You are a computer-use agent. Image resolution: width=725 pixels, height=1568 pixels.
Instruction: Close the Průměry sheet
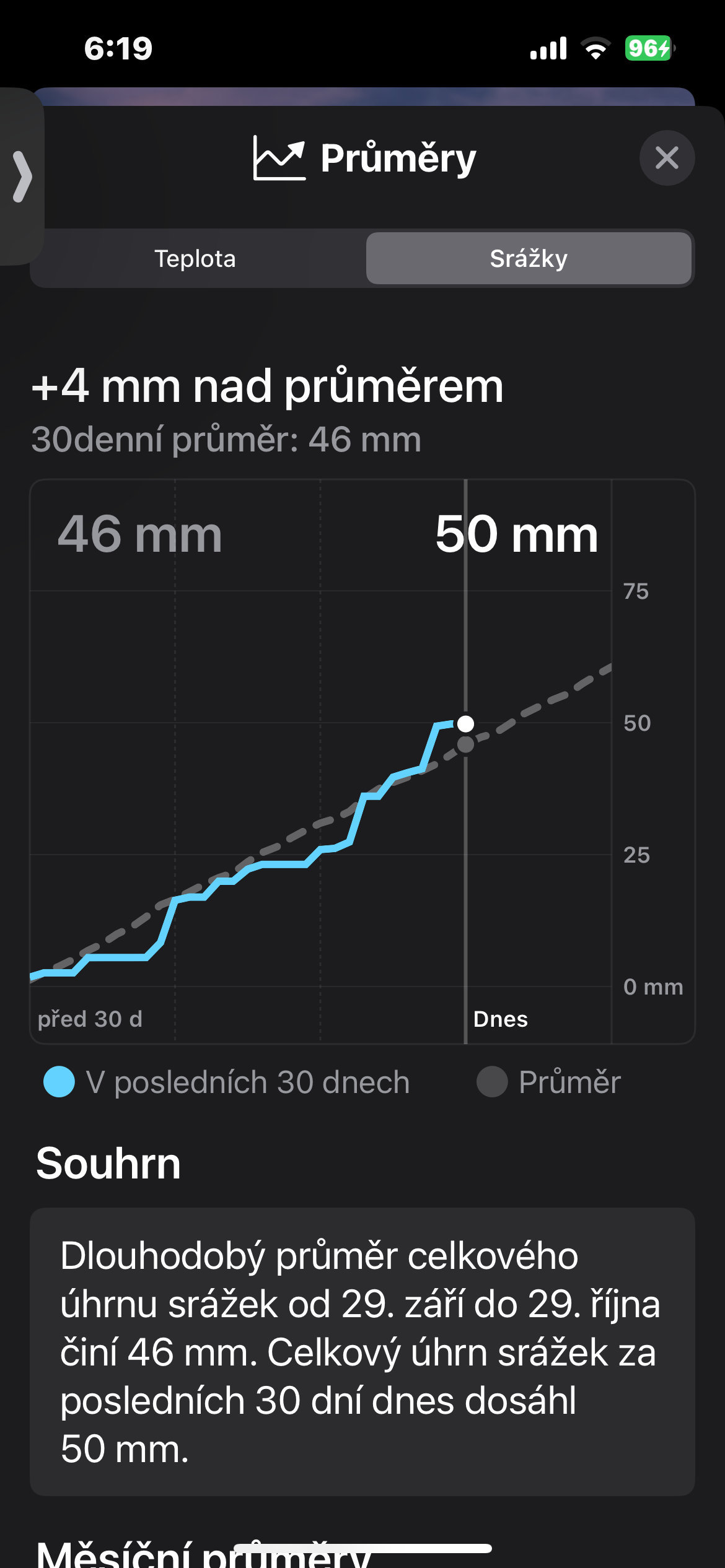[667, 158]
